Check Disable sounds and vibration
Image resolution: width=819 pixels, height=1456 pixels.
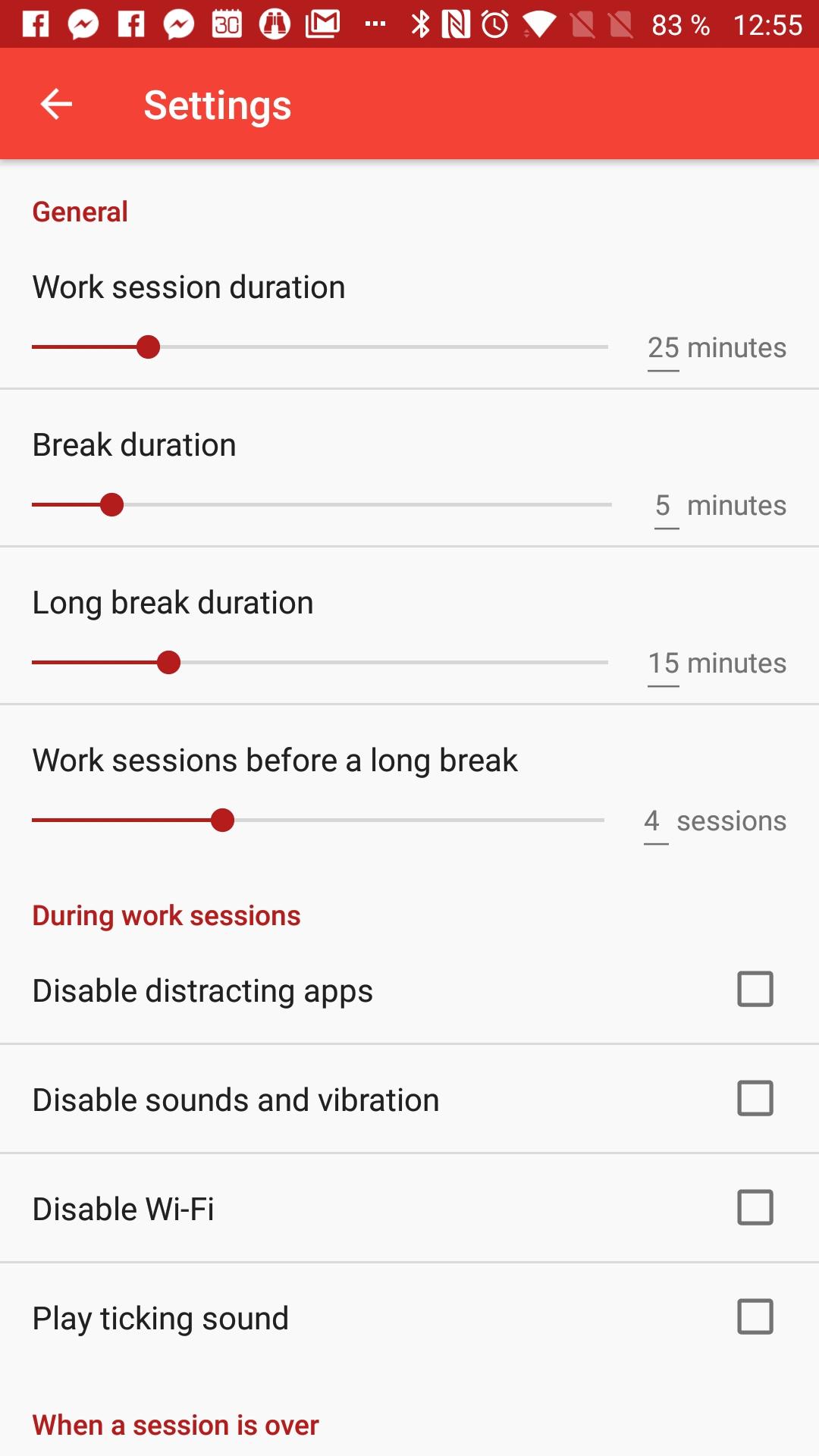(x=755, y=1099)
